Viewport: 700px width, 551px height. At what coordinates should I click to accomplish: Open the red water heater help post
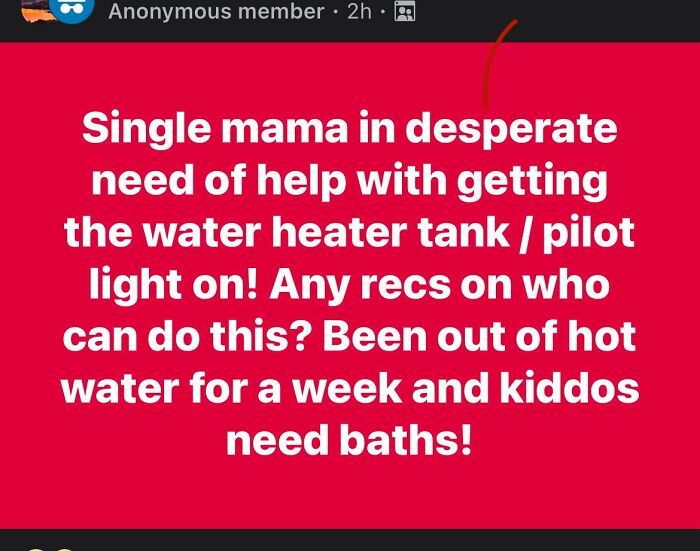click(x=350, y=285)
